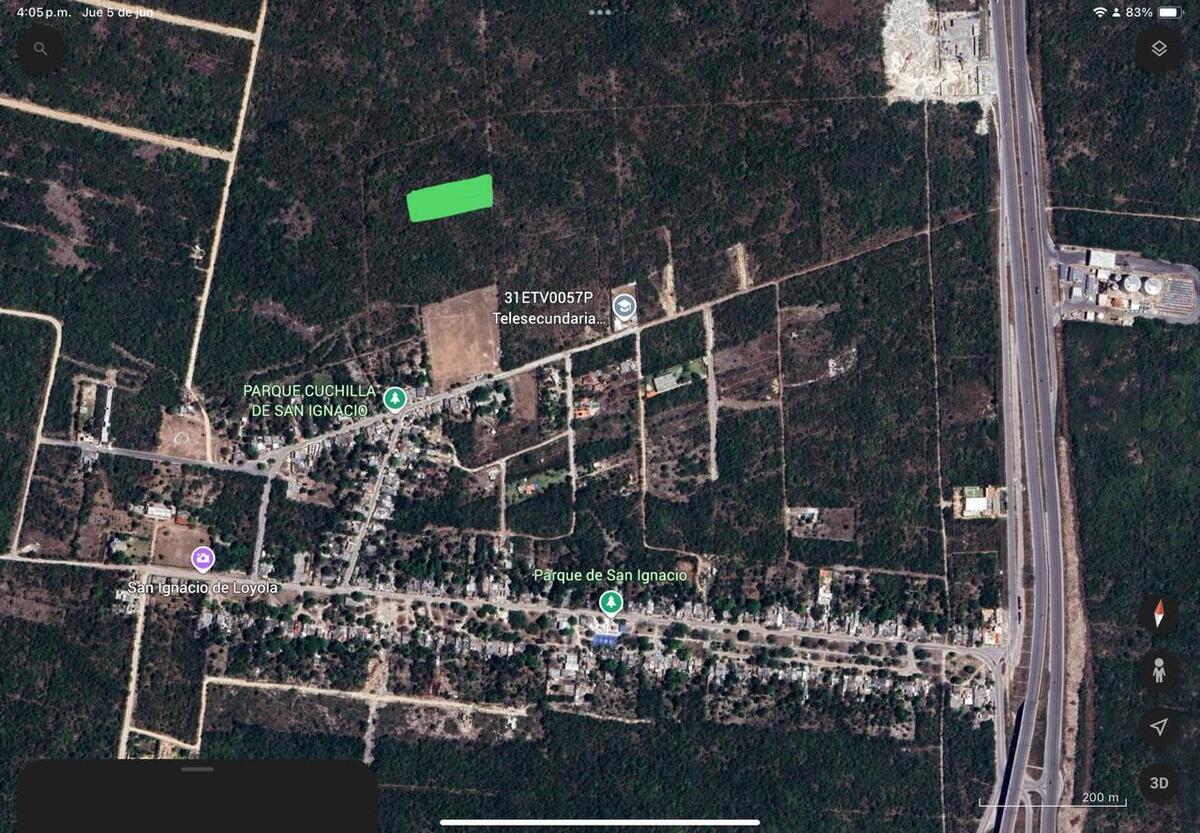Select the Parque Cuchilla de San Ignacio marker
Screen dimensions: 1200x833
[x=395, y=399]
